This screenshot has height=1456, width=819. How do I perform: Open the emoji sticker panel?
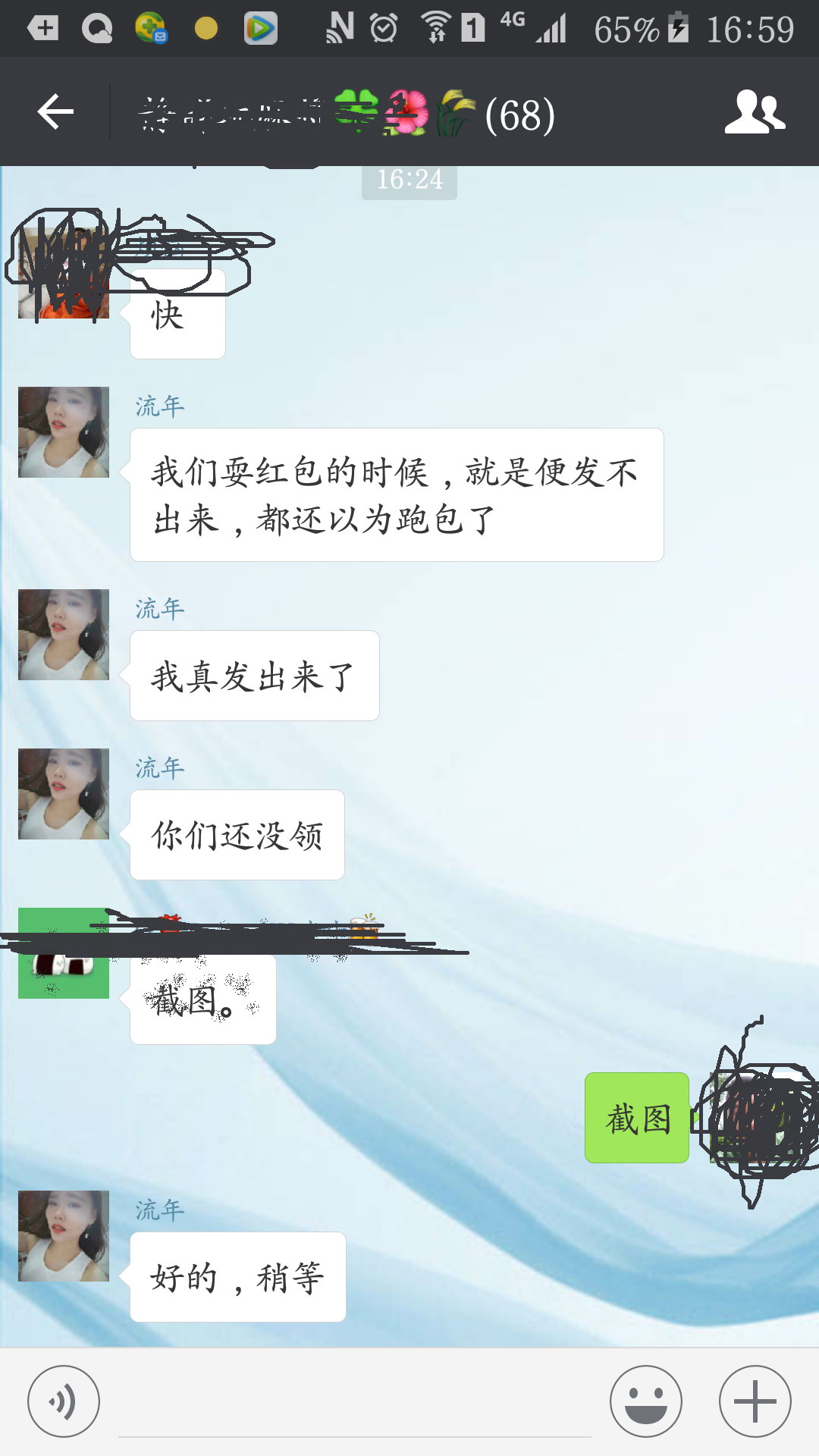point(645,1401)
